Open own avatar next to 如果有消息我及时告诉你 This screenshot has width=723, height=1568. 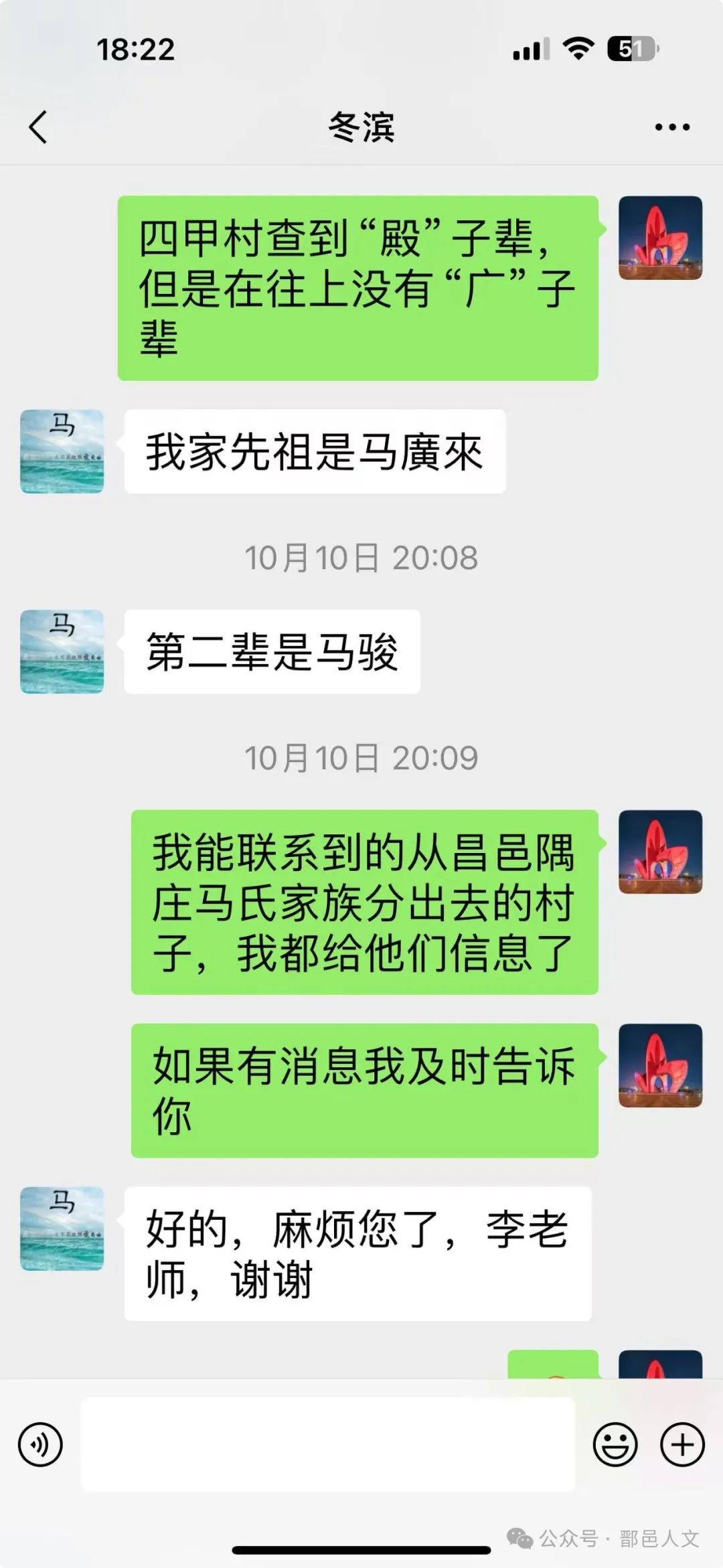[660, 1065]
